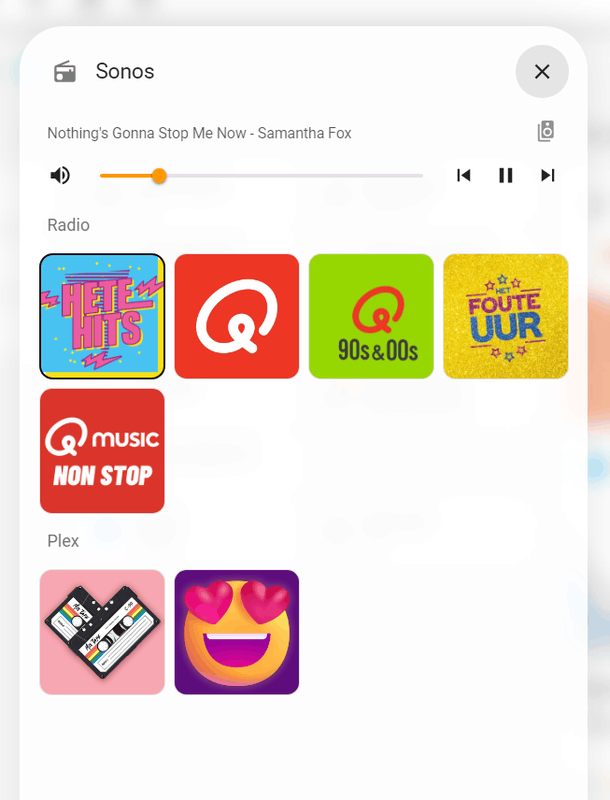Skip to the previous track
The height and width of the screenshot is (800, 610).
tap(464, 176)
